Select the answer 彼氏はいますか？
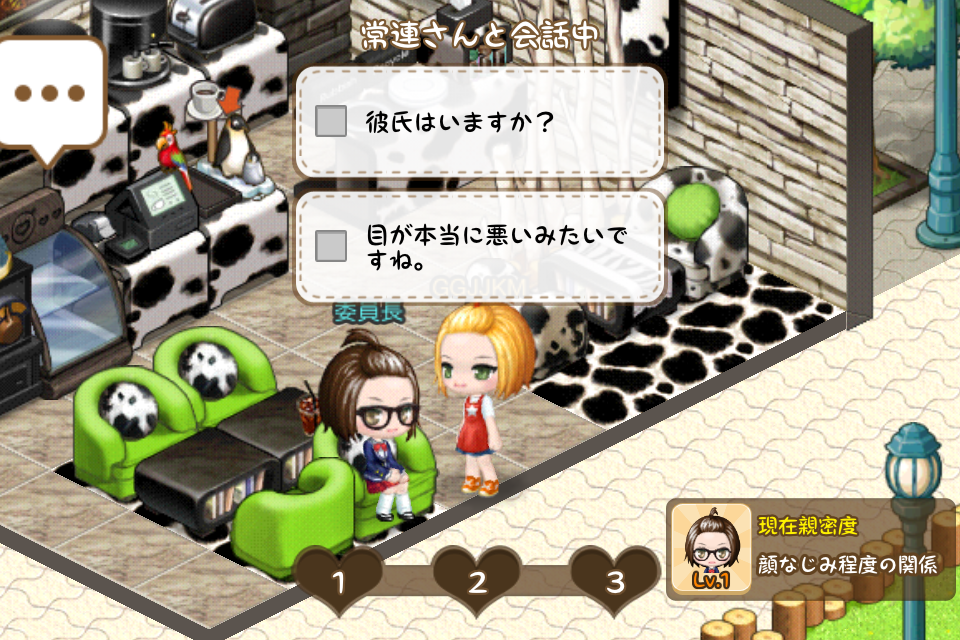 pos(479,122)
